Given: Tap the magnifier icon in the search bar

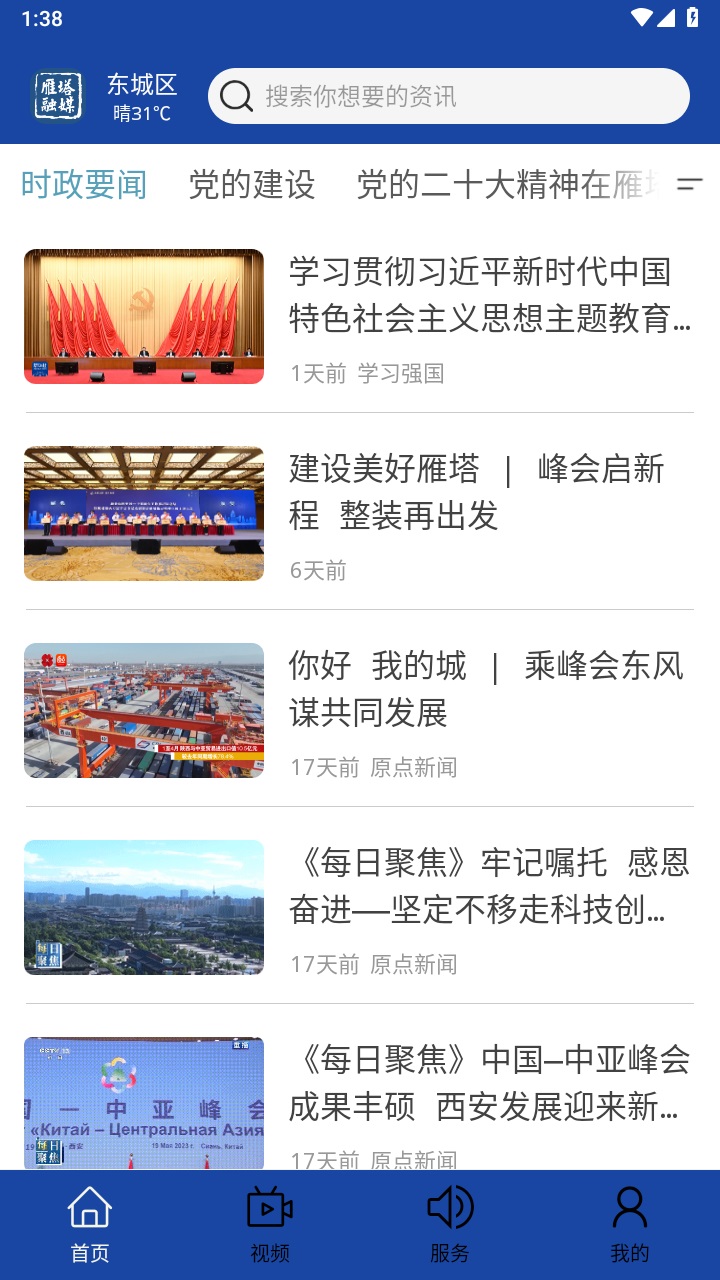Looking at the screenshot, I should pos(235,96).
